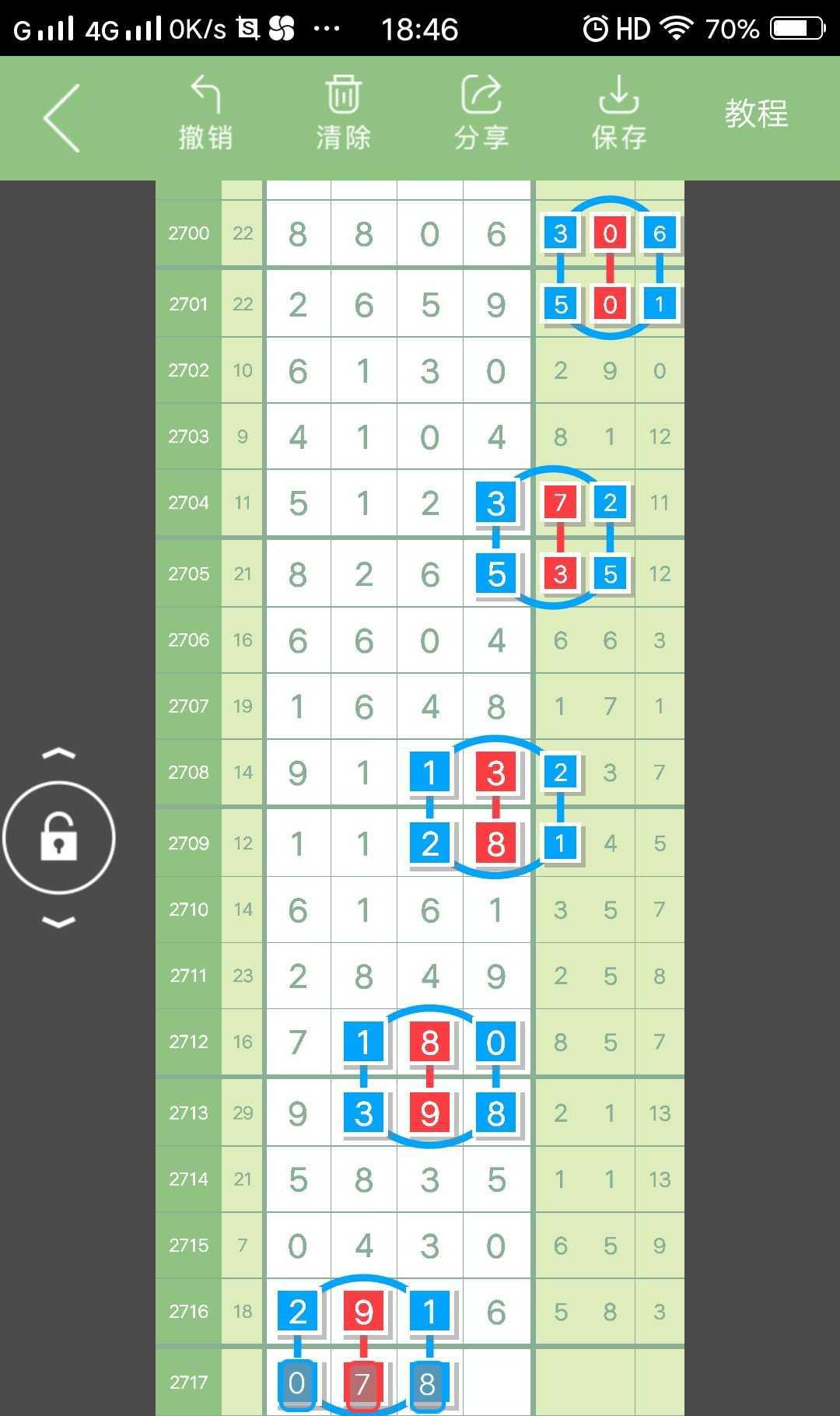Clear all markings with 清除
The height and width of the screenshot is (1416, 840).
(x=343, y=114)
